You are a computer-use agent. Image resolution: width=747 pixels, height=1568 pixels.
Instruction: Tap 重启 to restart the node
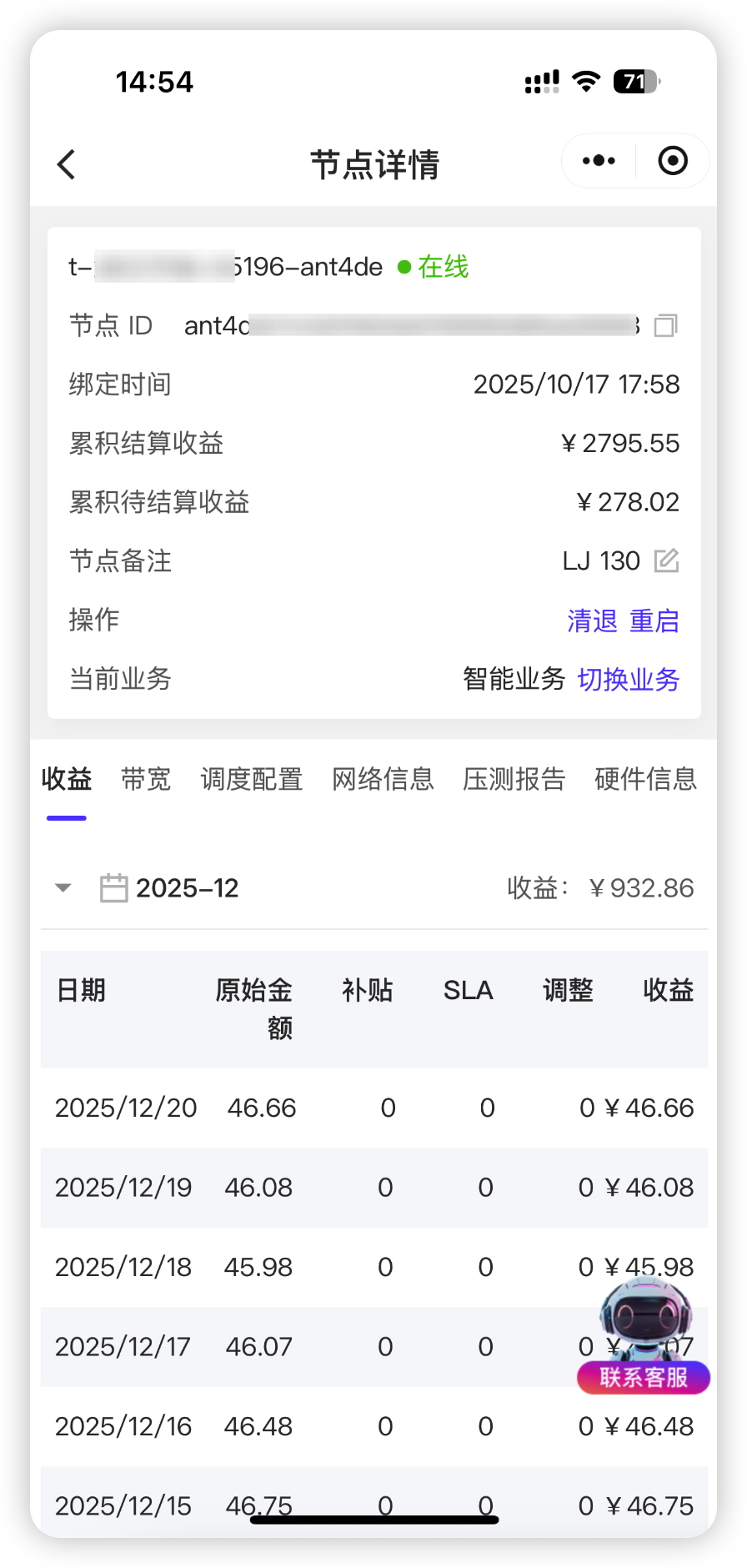[x=653, y=620]
